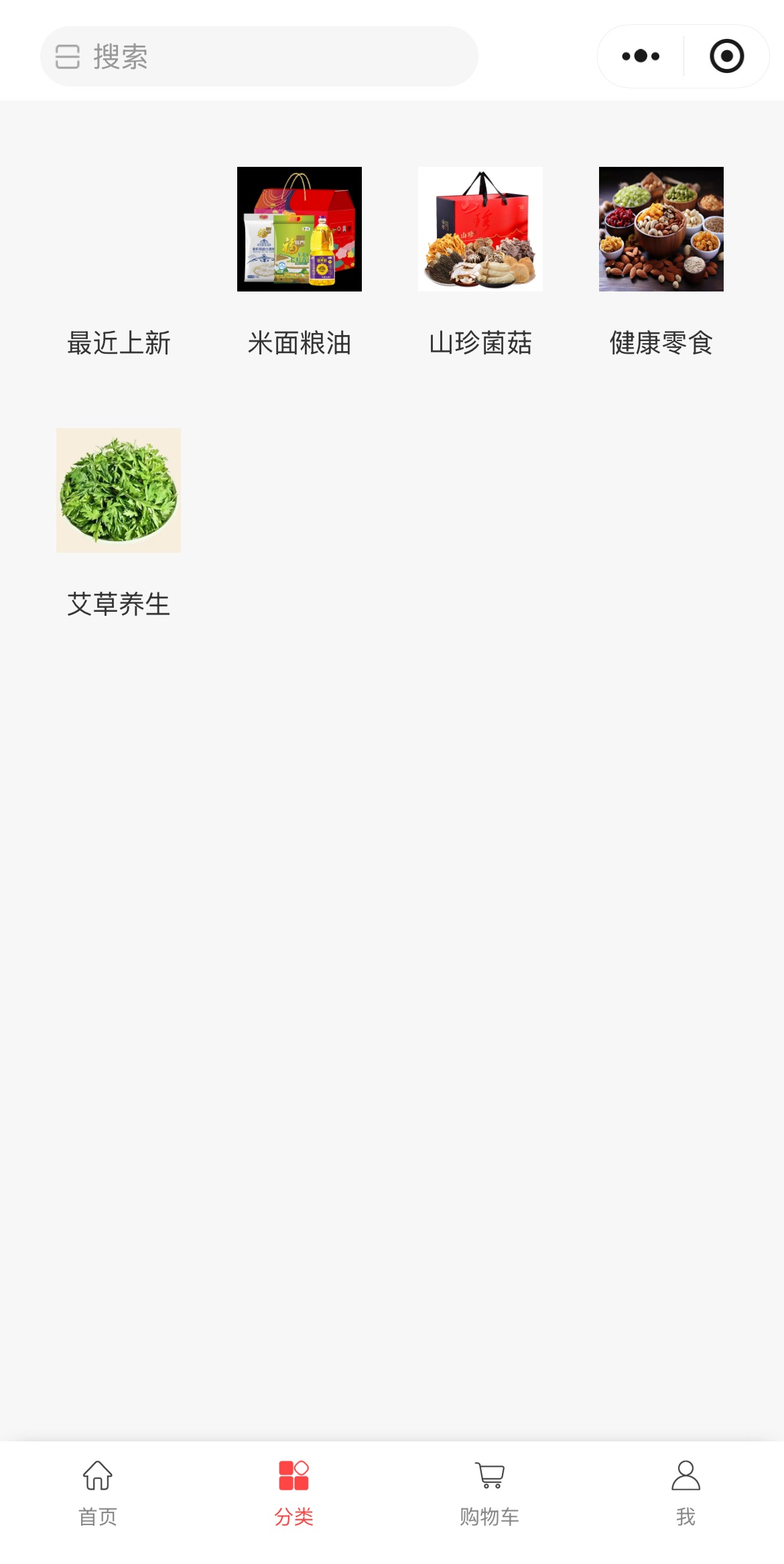The height and width of the screenshot is (1564, 784).
Task: Tap the 搜索 search box
Action: click(x=259, y=56)
